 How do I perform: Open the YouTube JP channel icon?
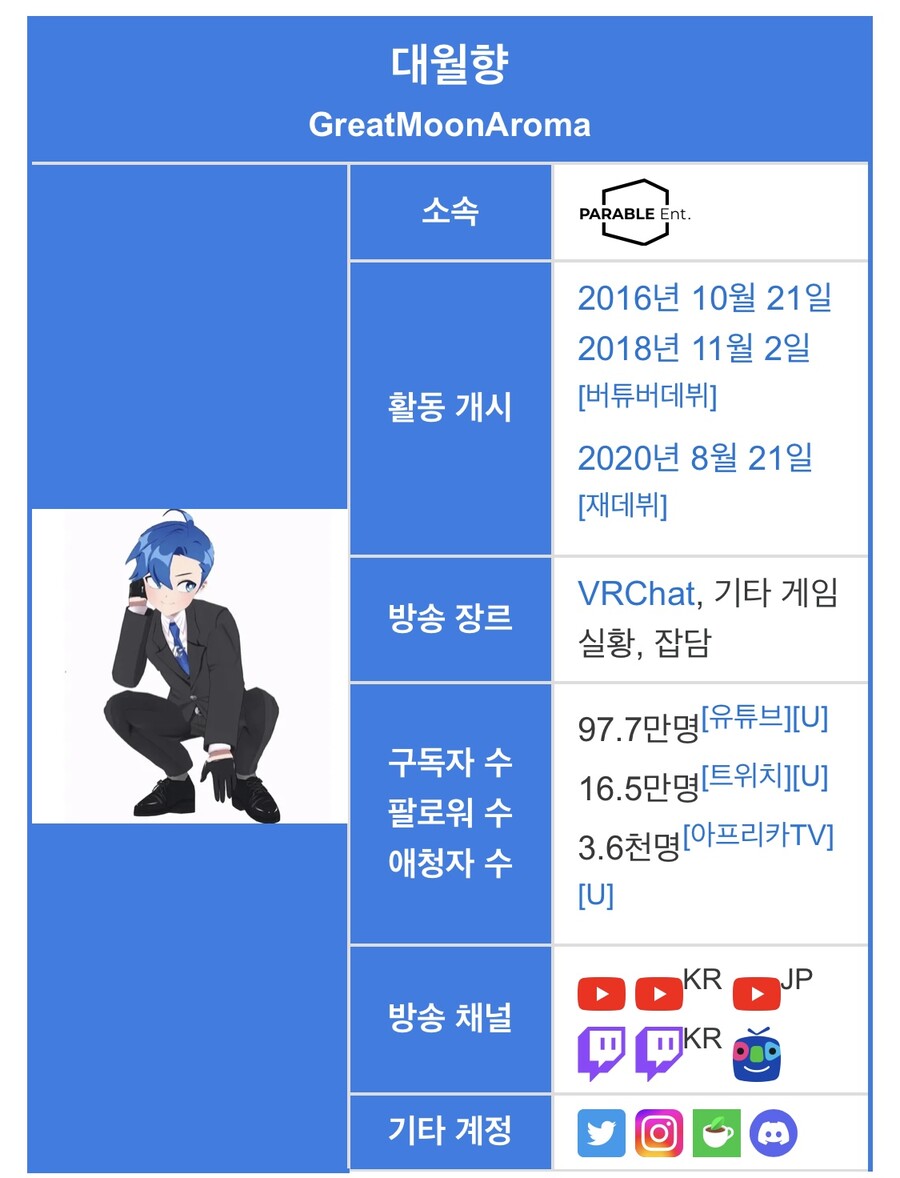[x=756, y=992]
